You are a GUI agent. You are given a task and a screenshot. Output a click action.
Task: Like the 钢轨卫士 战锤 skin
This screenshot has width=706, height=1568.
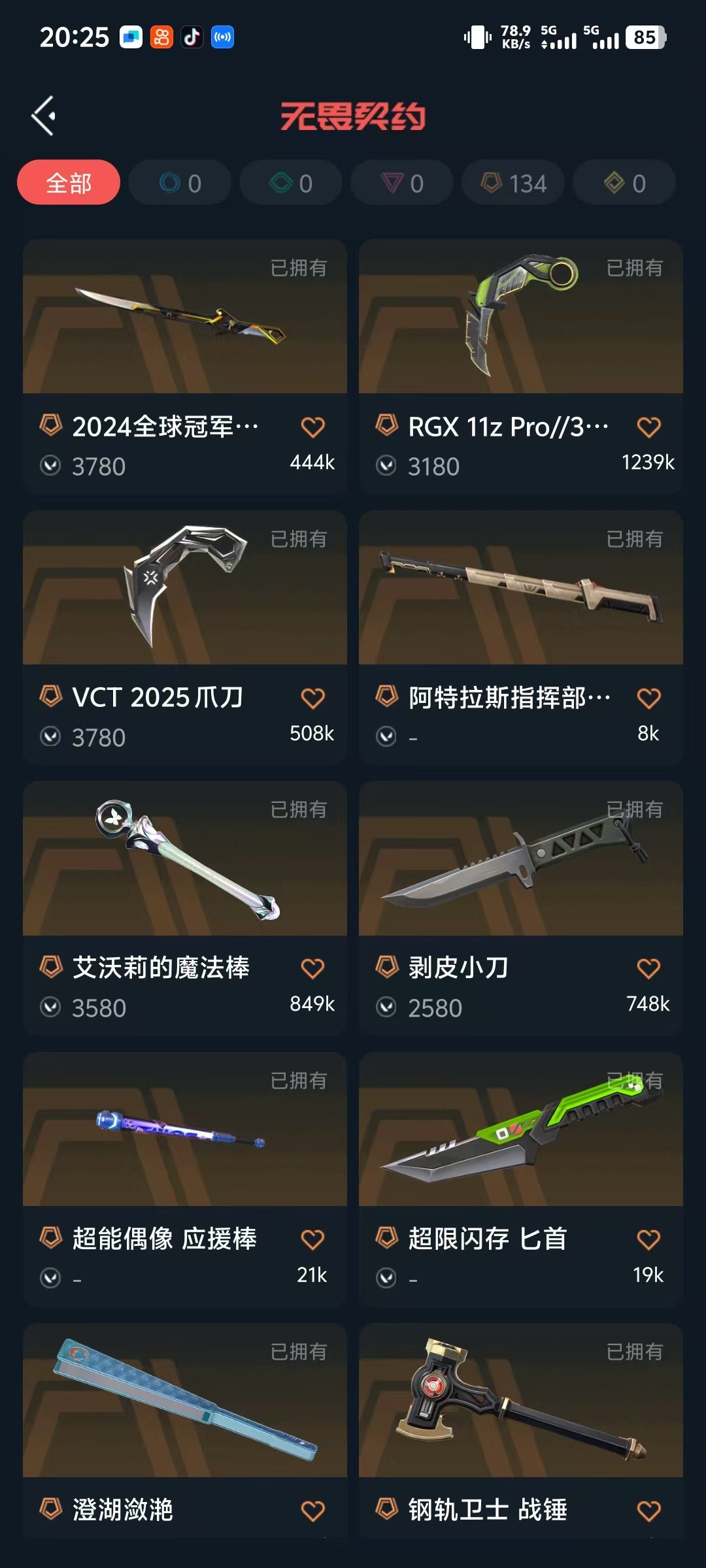[x=648, y=1511]
